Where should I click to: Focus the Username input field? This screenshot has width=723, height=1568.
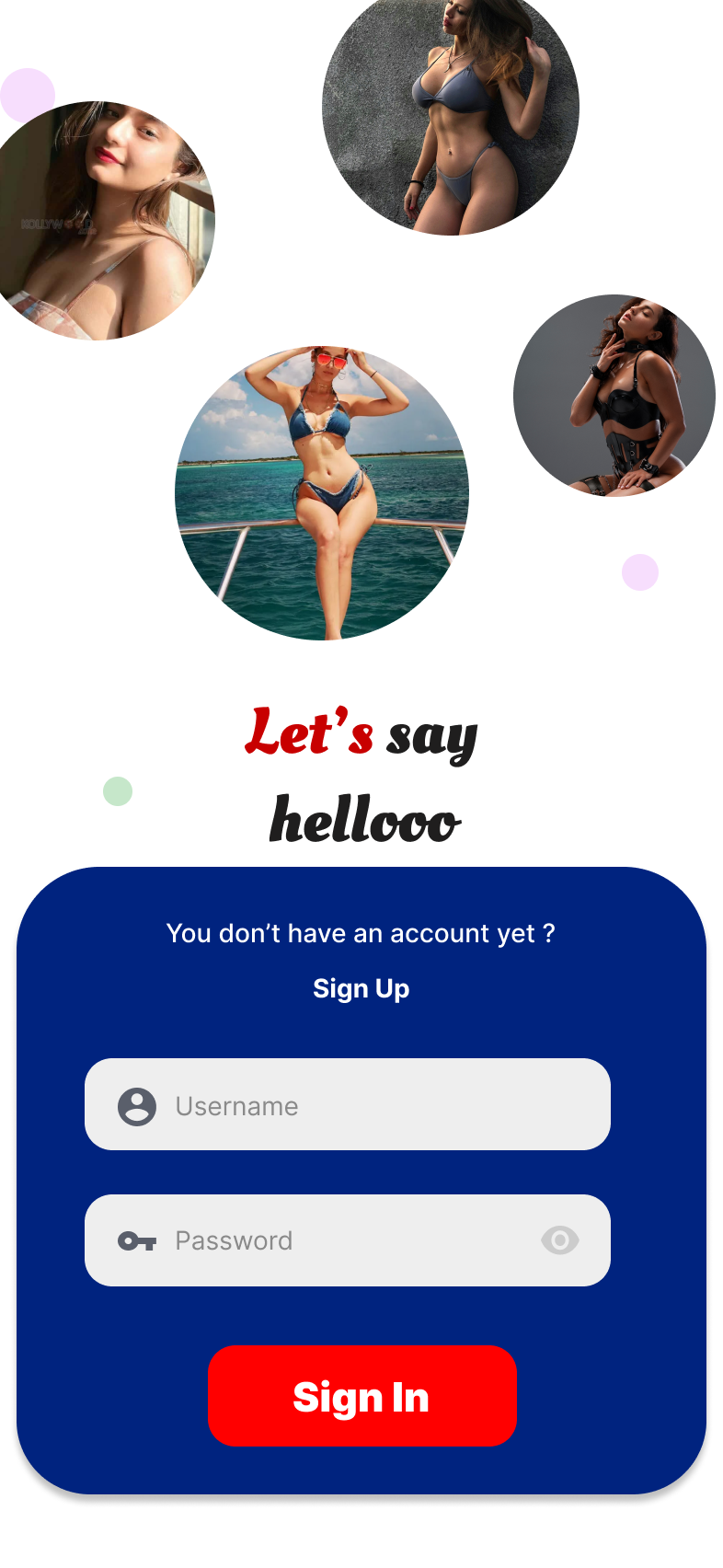point(368,1104)
